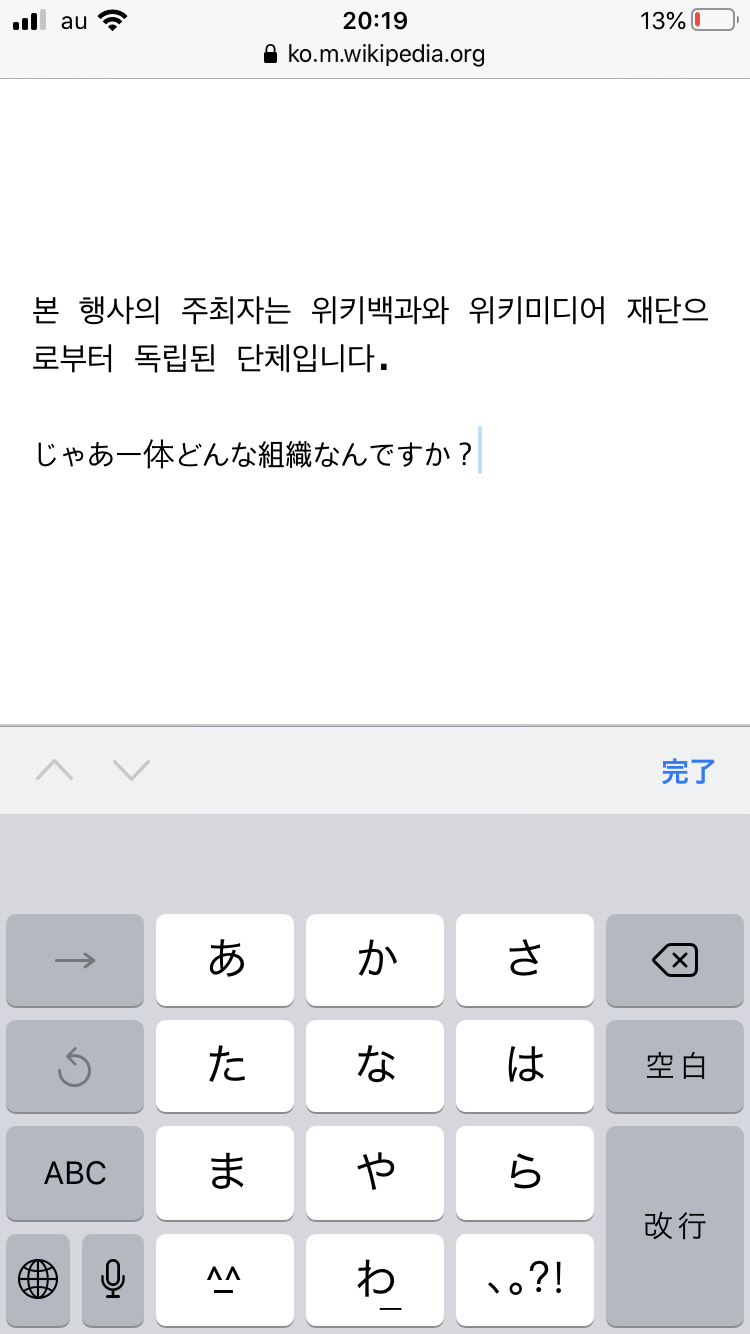Type the あ kana key
The height and width of the screenshot is (1334, 750).
[225, 960]
